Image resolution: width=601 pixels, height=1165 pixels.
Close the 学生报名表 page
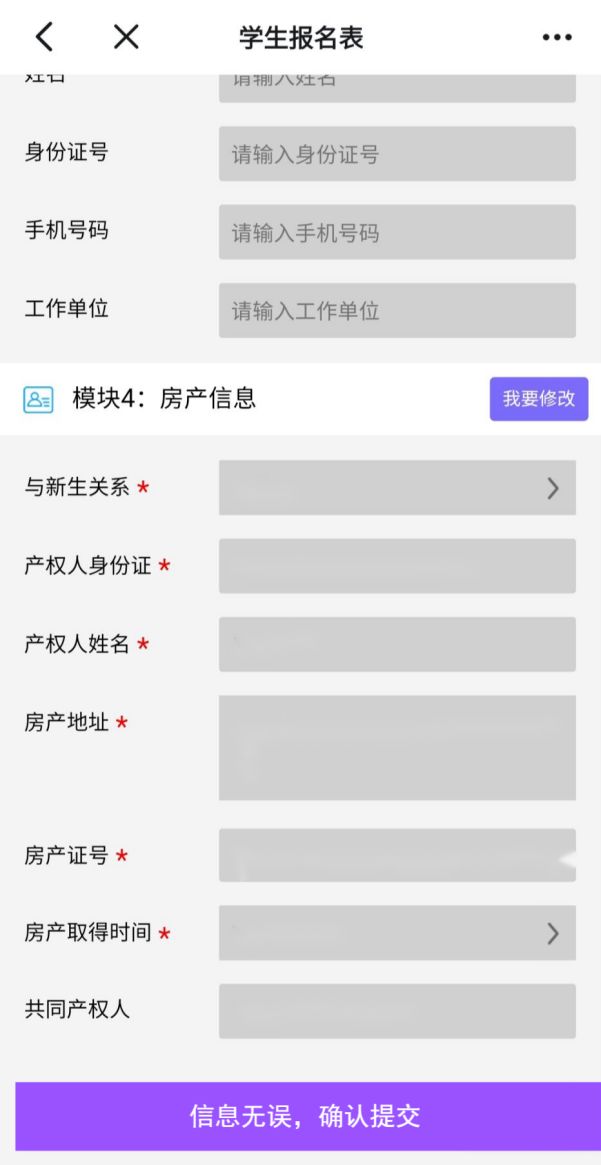click(x=126, y=36)
